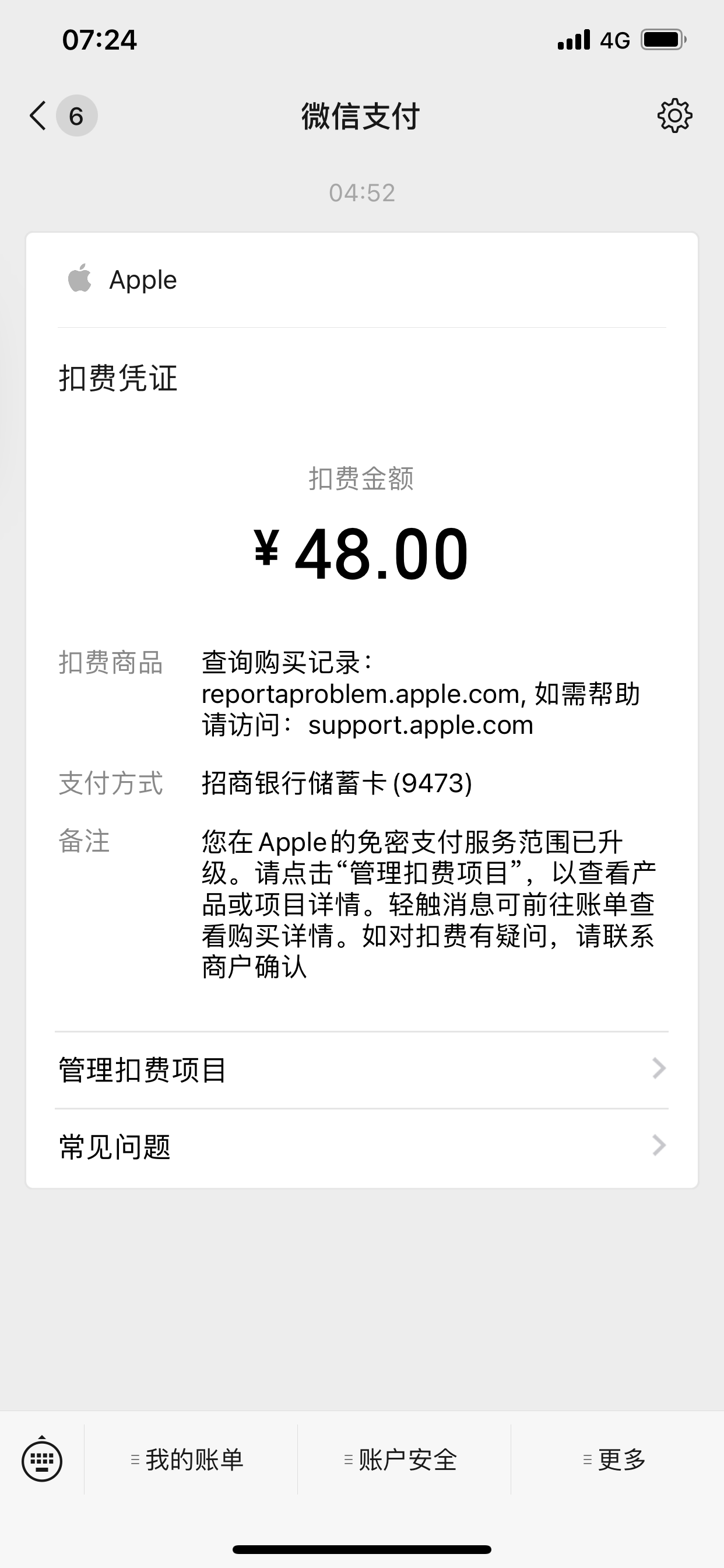This screenshot has width=724, height=1568.
Task: Open 常见问题 row
Action: [361, 1147]
